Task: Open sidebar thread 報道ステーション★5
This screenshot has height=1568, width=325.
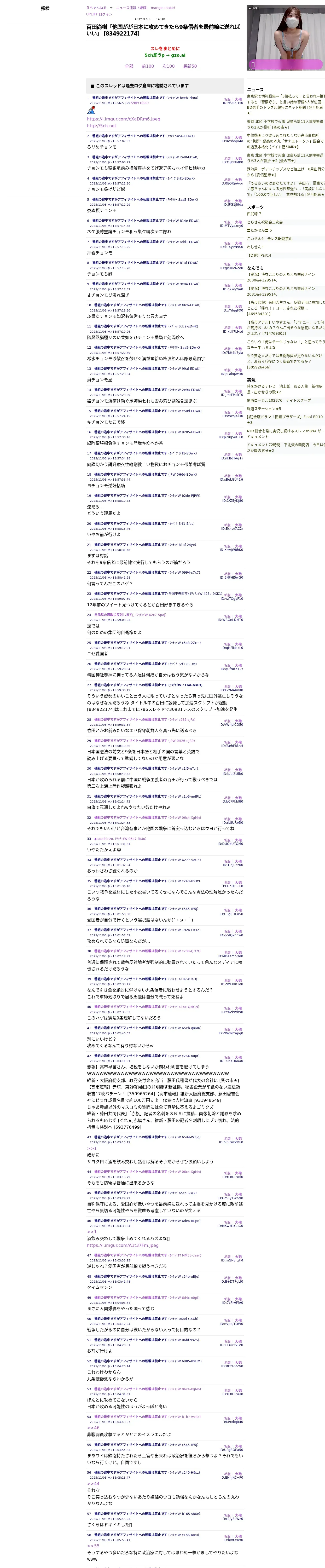Action: (264, 409)
